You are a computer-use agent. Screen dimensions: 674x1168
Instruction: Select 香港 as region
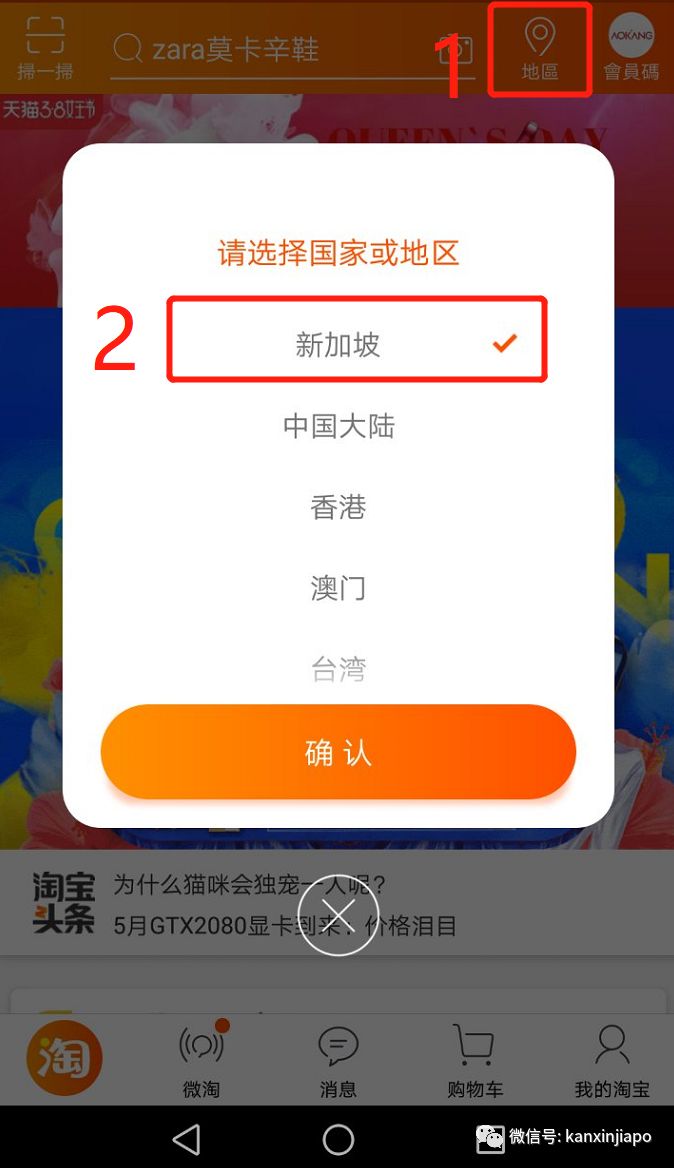point(338,507)
